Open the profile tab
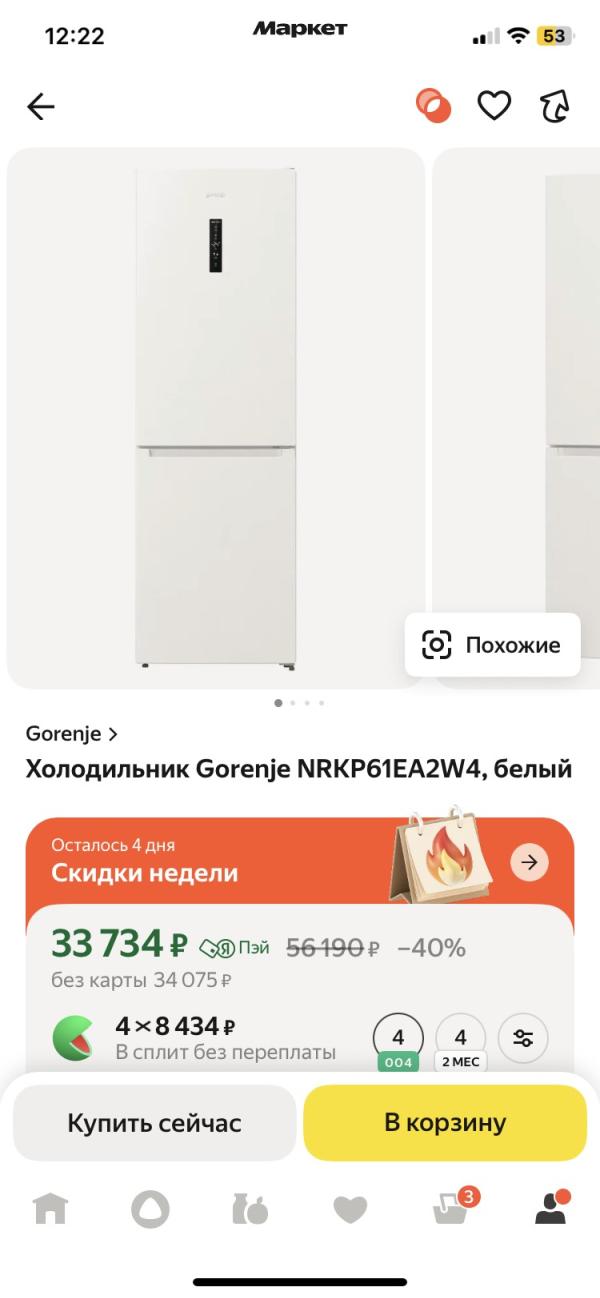The image size is (600, 1298). click(x=550, y=1209)
